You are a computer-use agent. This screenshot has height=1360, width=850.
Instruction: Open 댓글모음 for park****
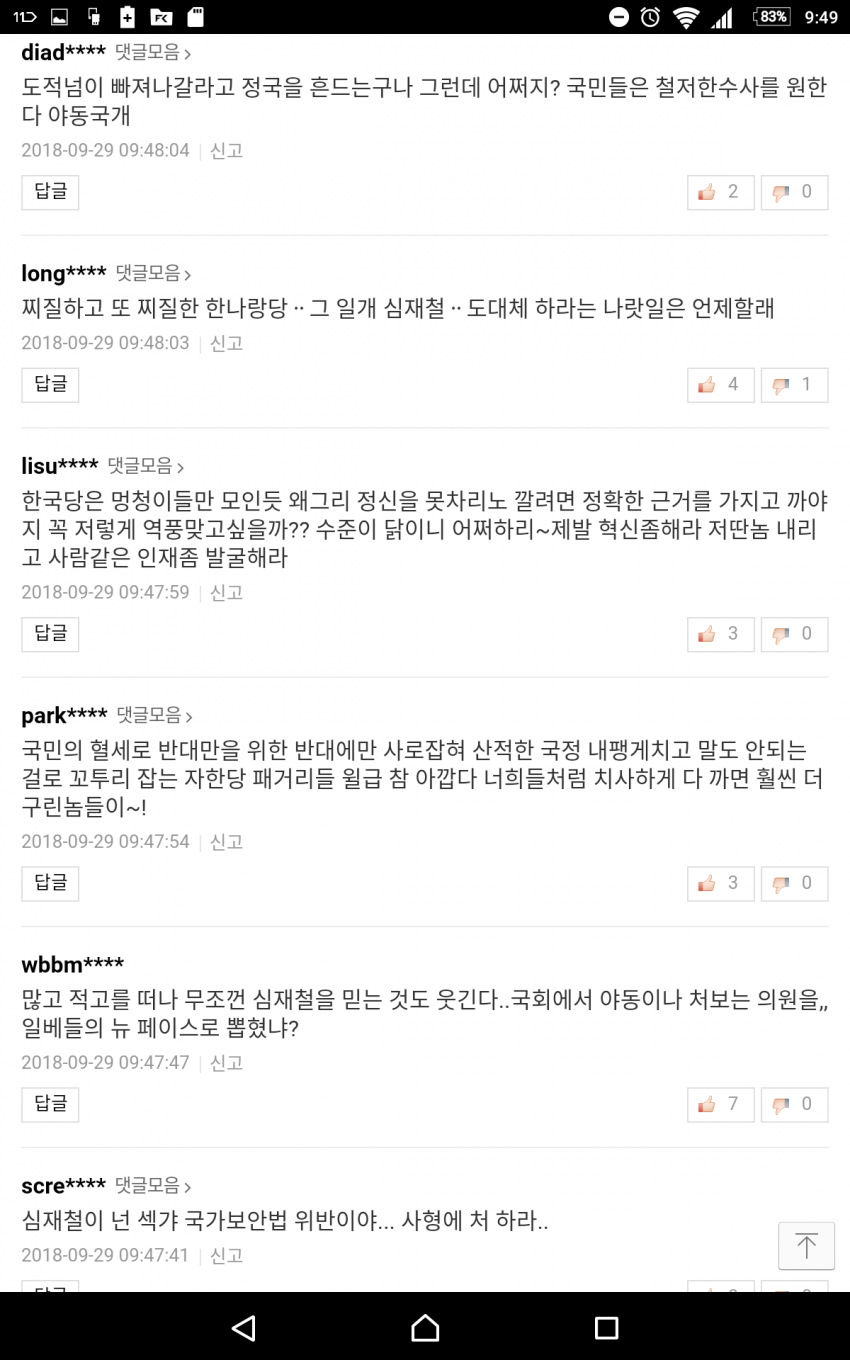pyautogui.click(x=155, y=715)
